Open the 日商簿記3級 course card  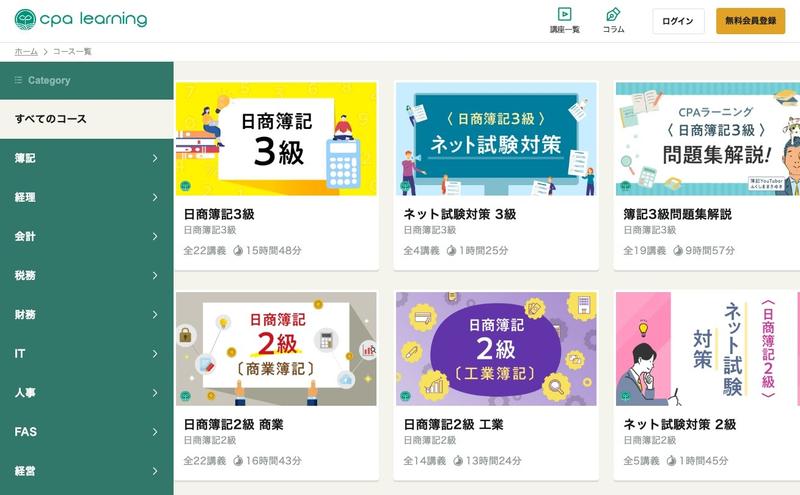point(276,175)
